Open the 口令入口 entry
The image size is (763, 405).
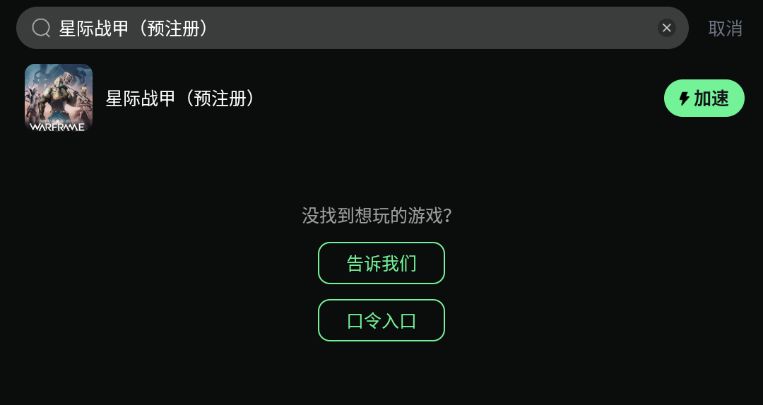[x=381, y=320]
